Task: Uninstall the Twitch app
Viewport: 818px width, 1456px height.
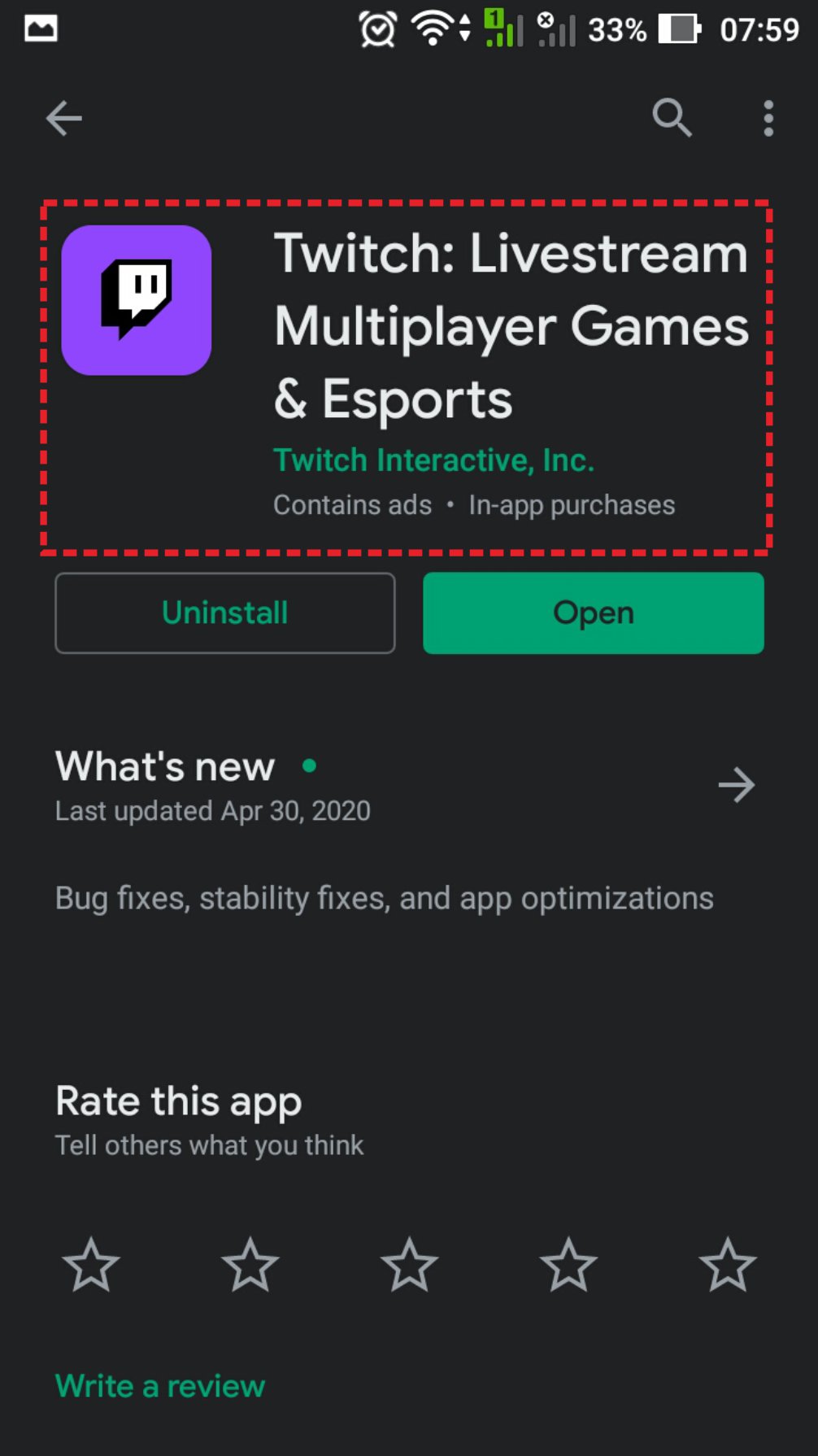Action: coord(225,612)
